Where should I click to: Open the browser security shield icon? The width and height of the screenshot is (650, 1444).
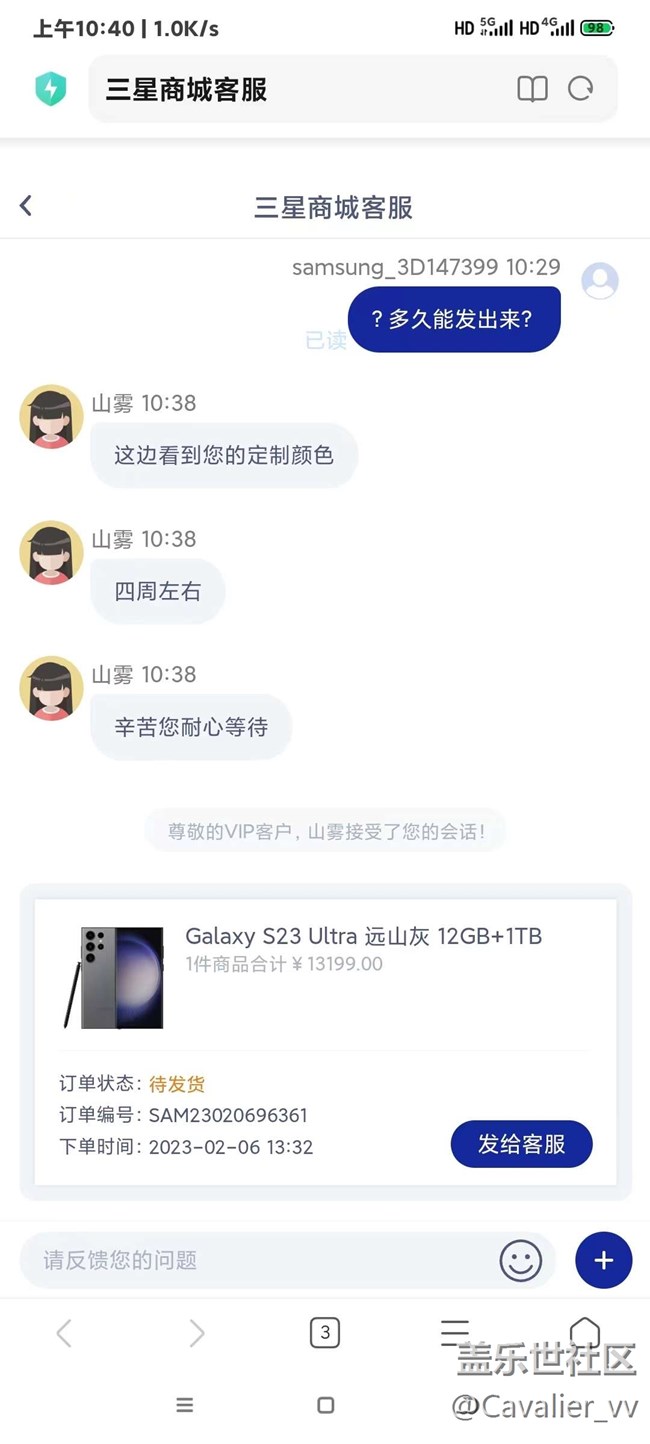point(50,90)
